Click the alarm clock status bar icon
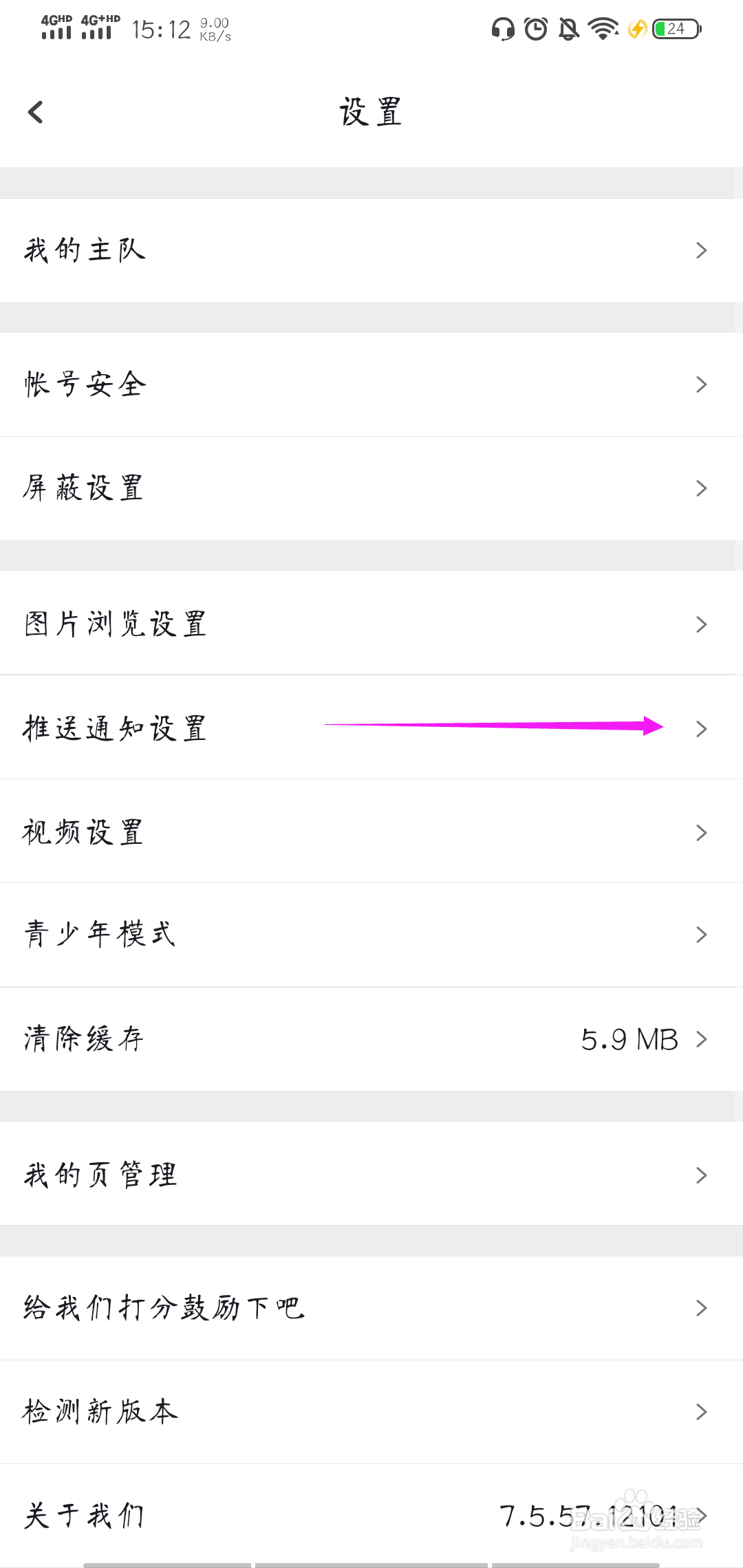Image resolution: width=743 pixels, height=1568 pixels. coord(535,30)
